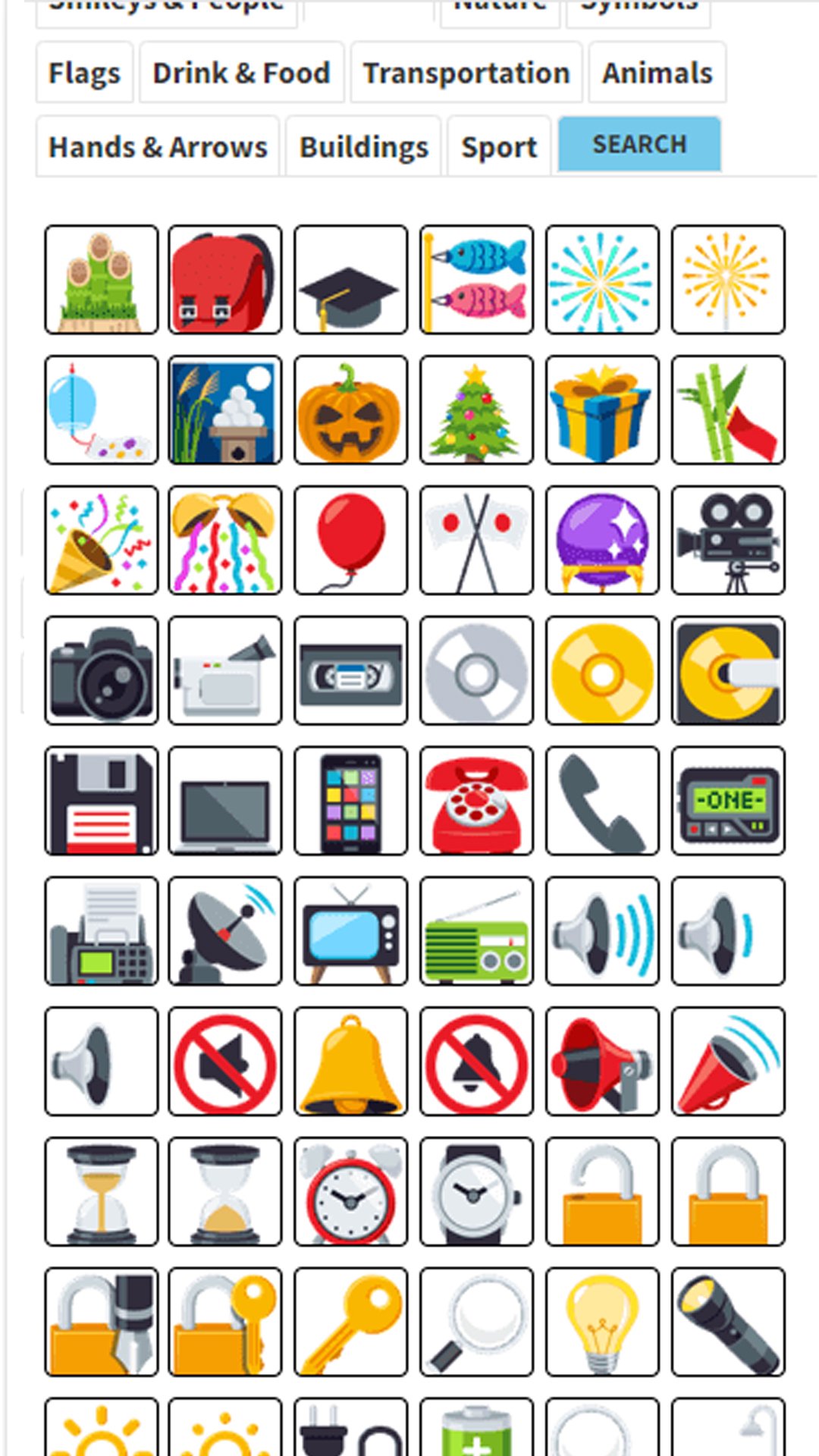Choose the green radio emoji
This screenshot has height=1456, width=819.
[476, 931]
